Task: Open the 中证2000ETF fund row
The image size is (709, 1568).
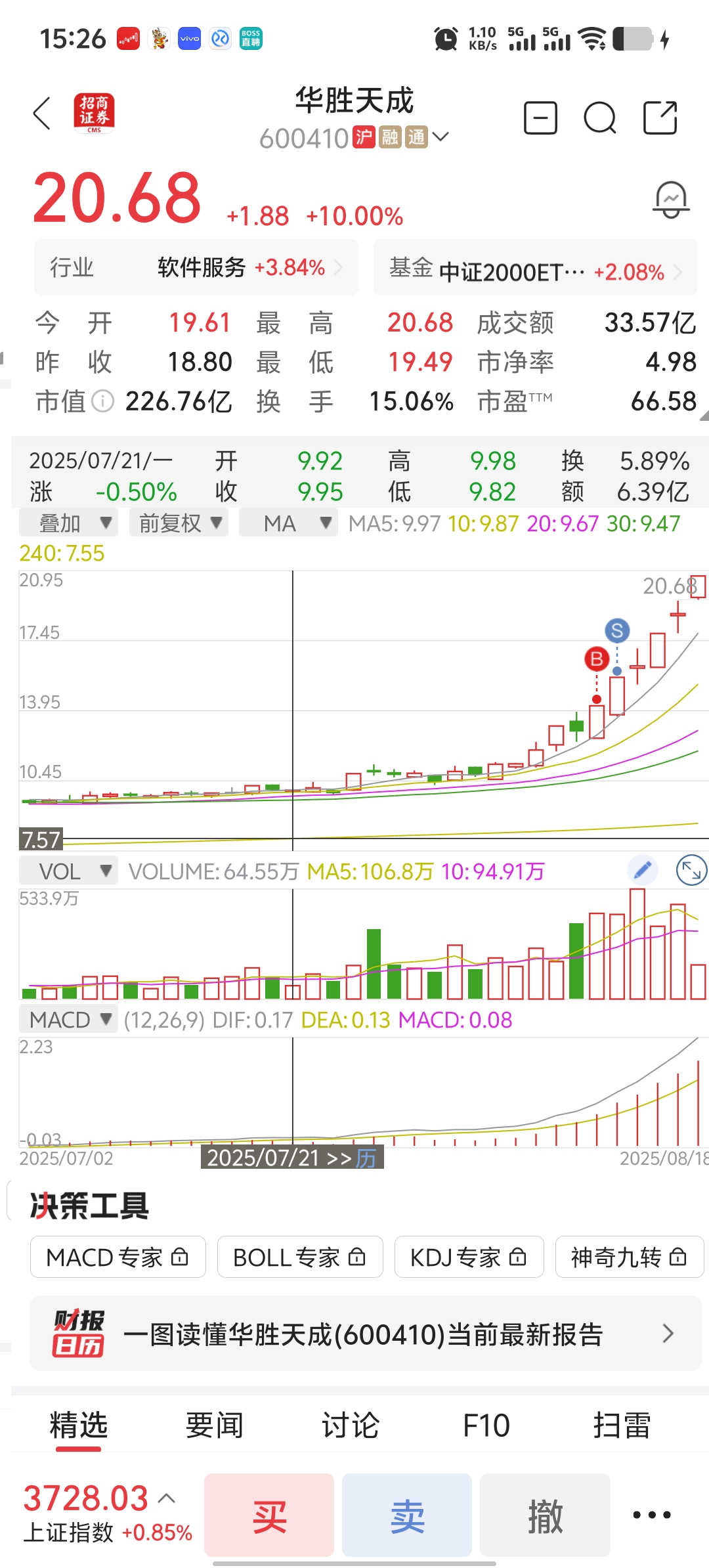Action: tap(535, 268)
